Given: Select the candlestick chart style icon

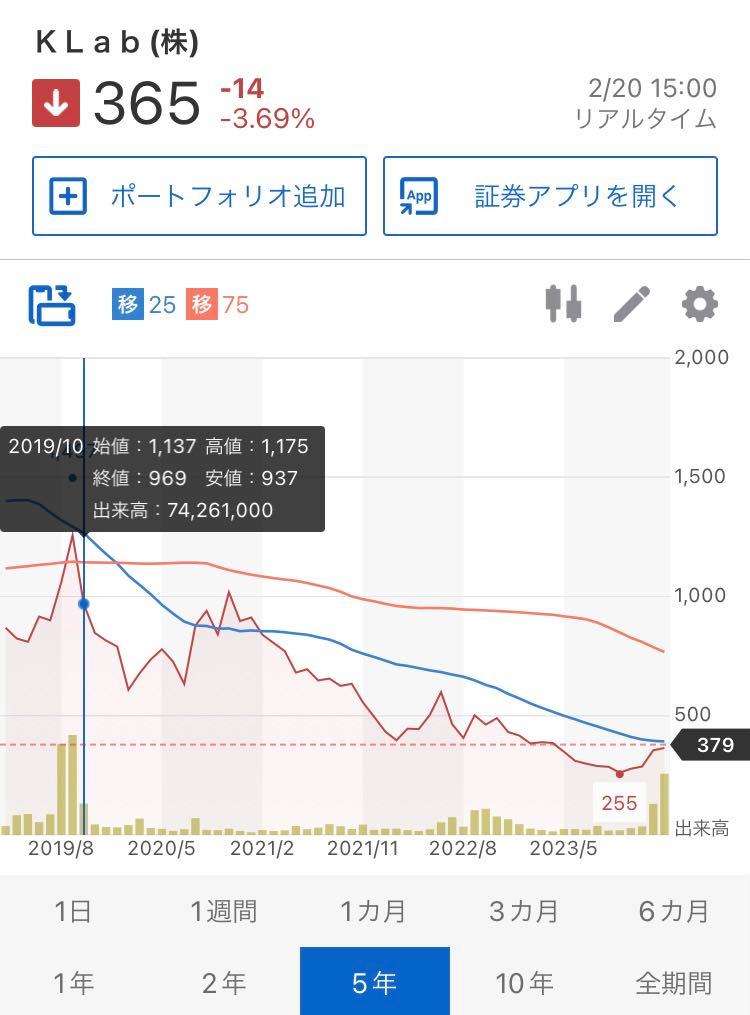Looking at the screenshot, I should (567, 304).
